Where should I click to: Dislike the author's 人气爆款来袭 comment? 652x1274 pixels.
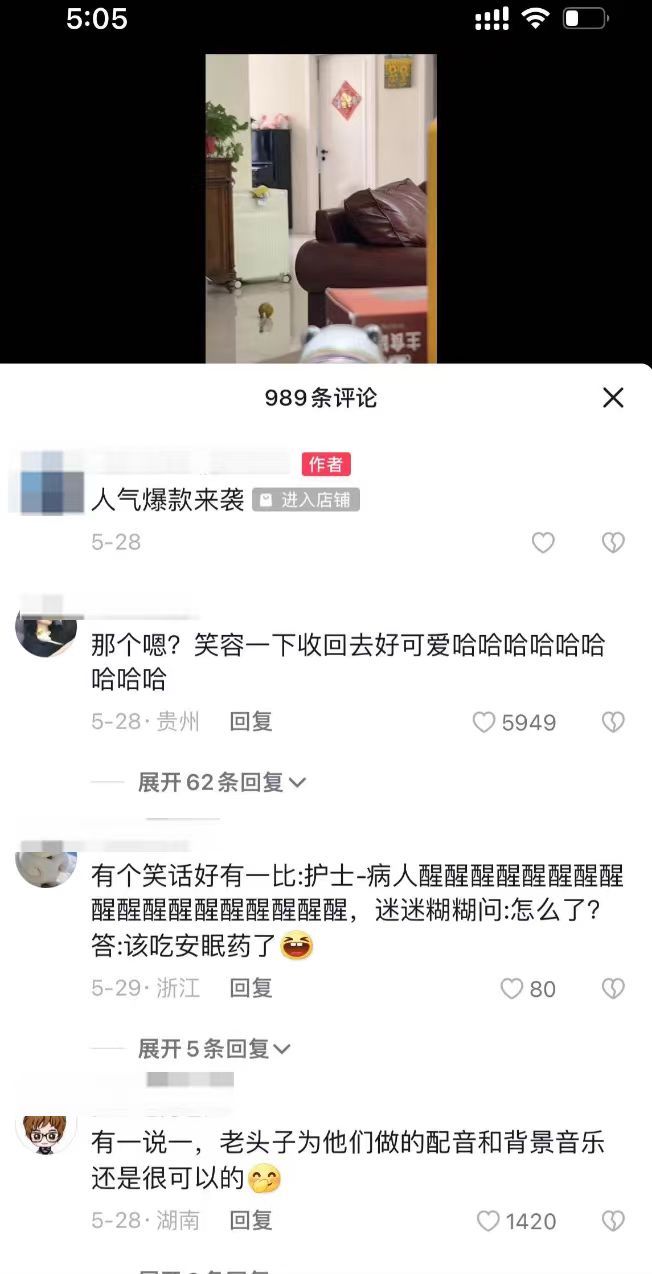(612, 543)
